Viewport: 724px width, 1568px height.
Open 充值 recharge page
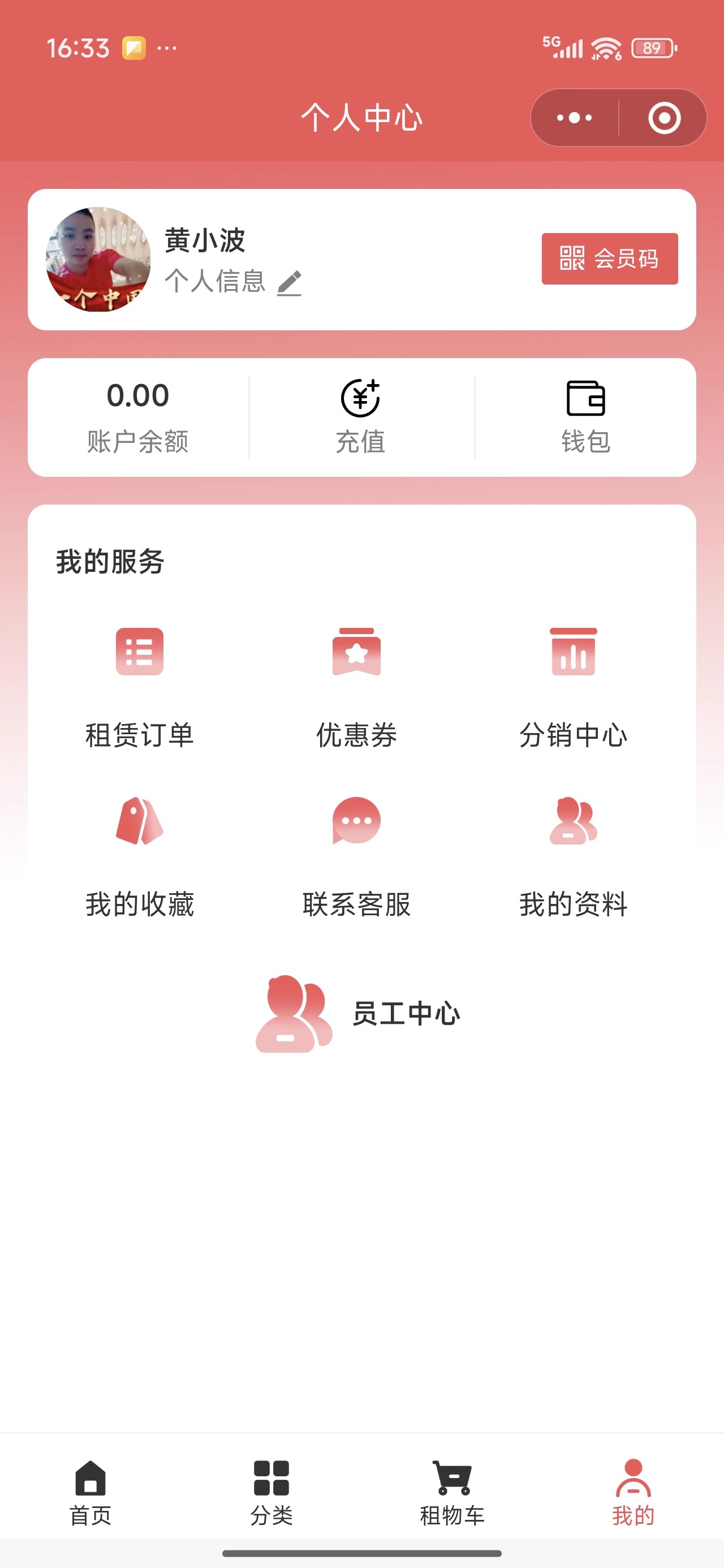coord(360,417)
